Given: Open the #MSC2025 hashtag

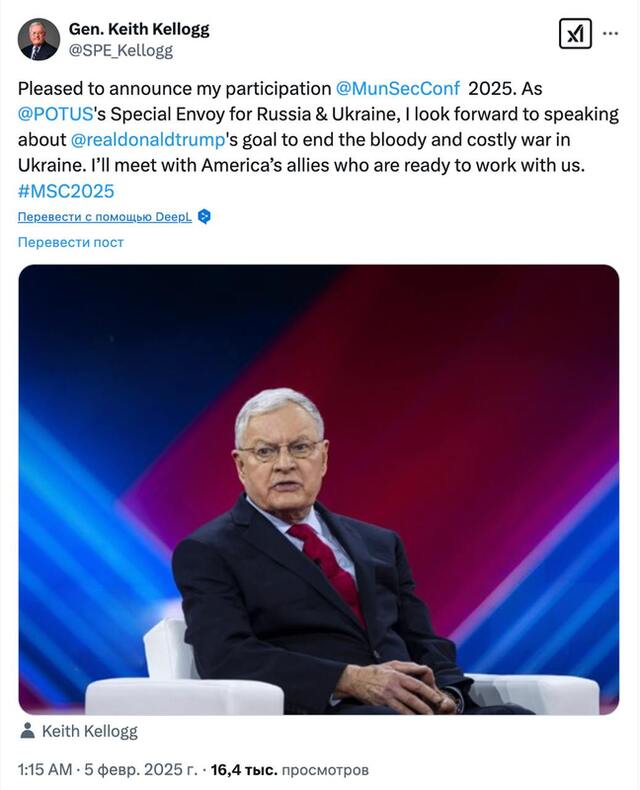Looking at the screenshot, I should tap(65, 190).
